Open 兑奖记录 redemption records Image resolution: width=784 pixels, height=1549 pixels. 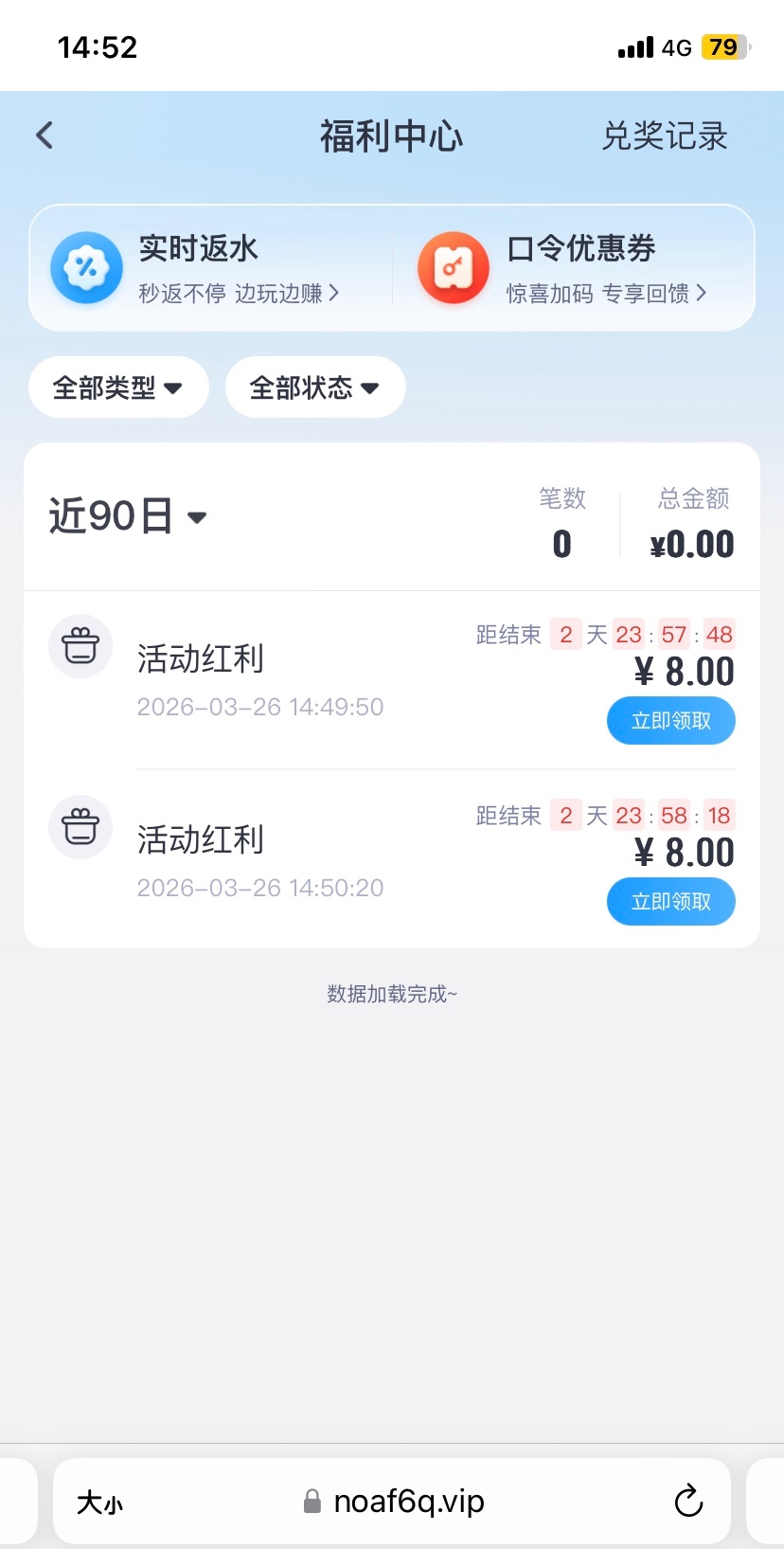[x=664, y=136]
